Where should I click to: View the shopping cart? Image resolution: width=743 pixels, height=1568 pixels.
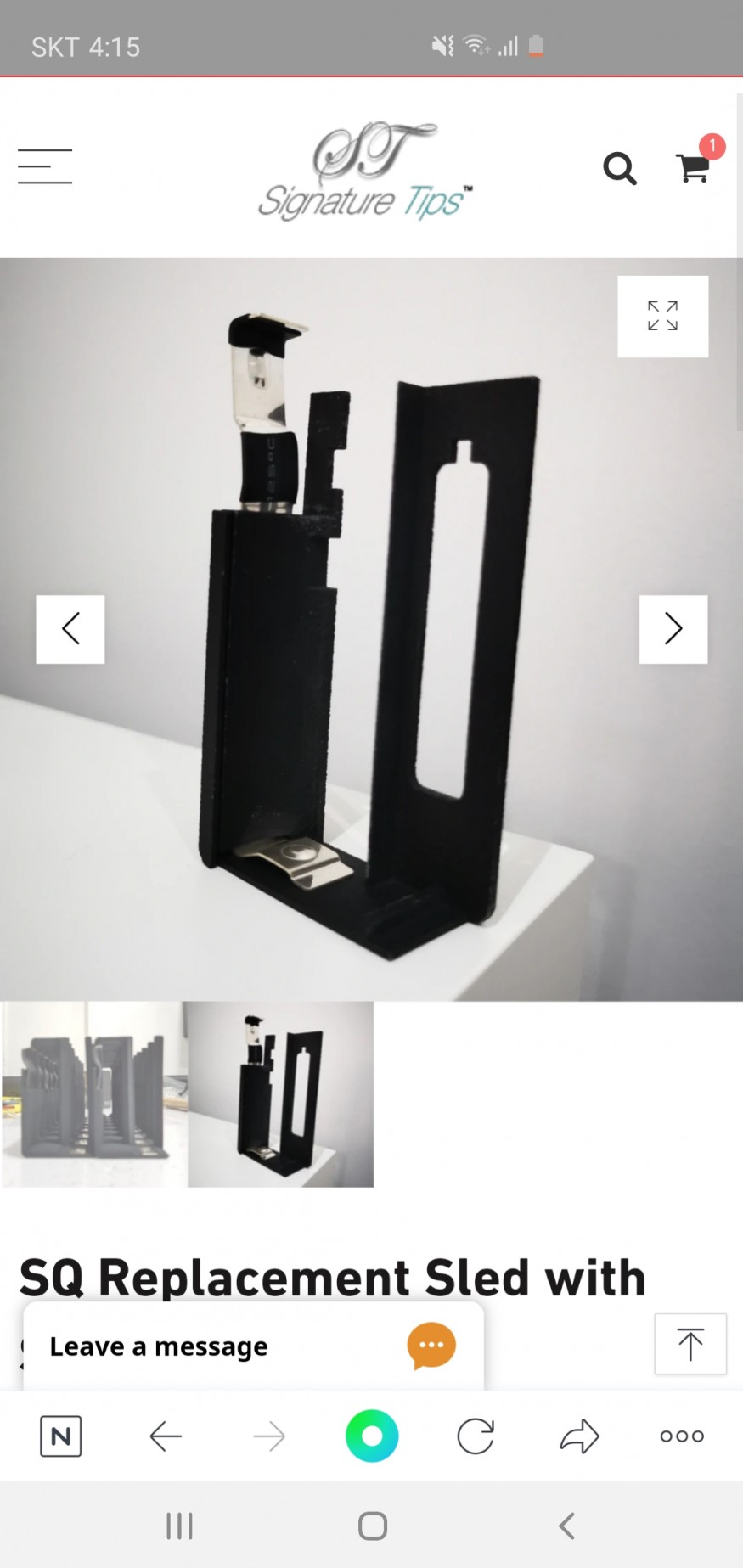[x=693, y=167]
